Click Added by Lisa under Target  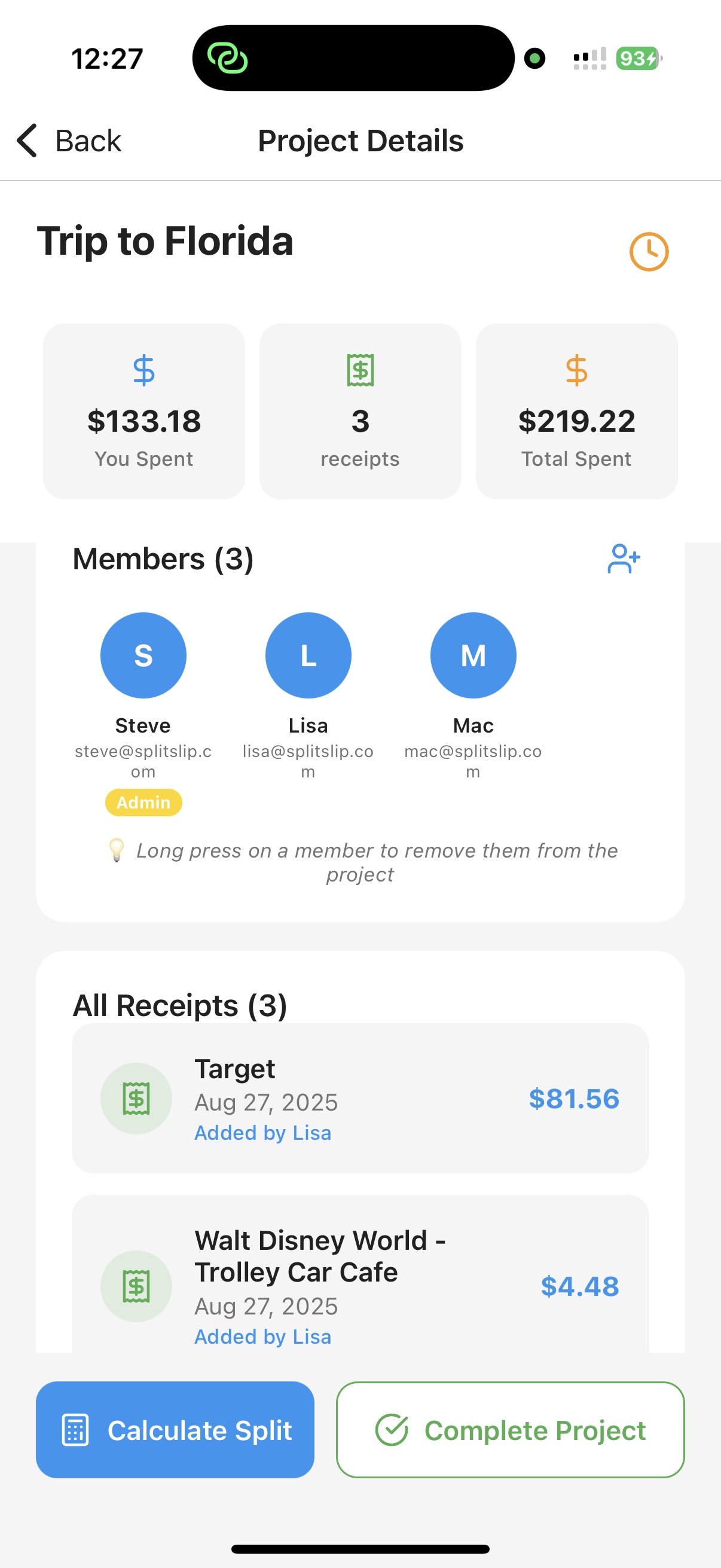point(263,1132)
